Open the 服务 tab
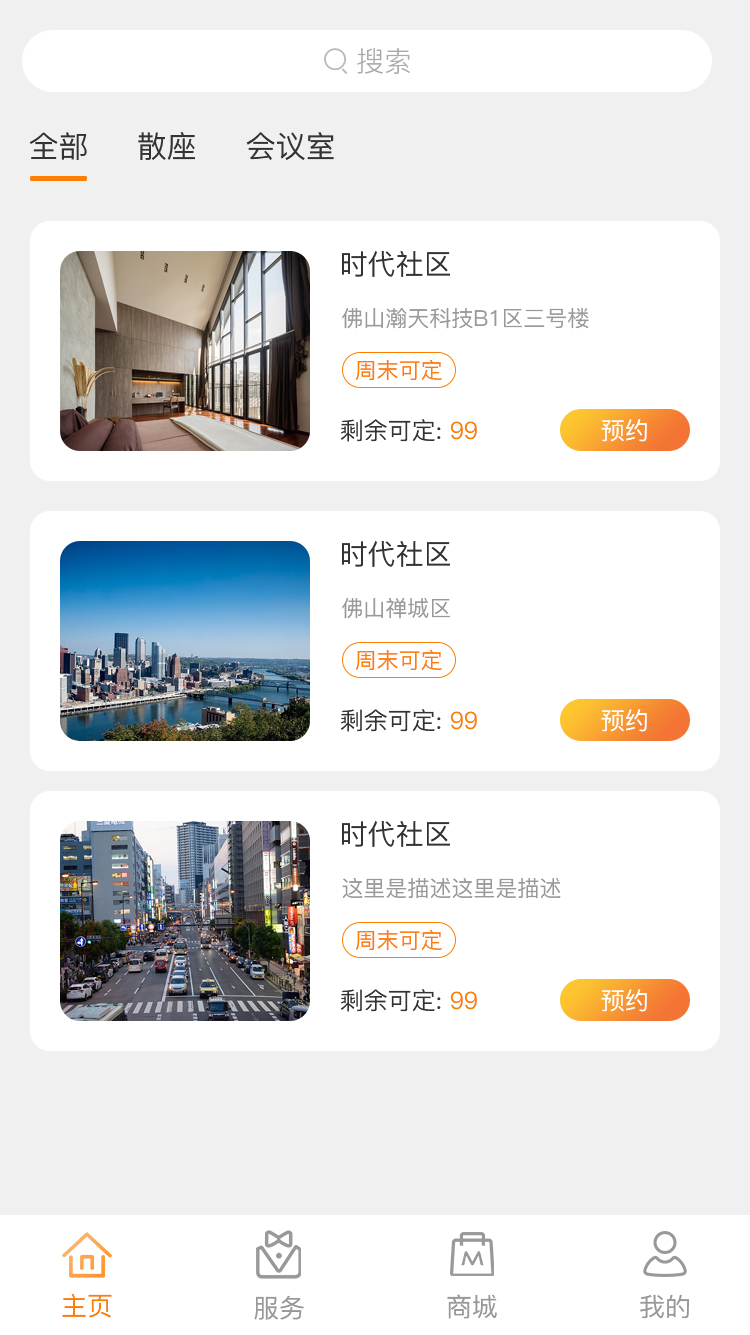 [x=279, y=1275]
